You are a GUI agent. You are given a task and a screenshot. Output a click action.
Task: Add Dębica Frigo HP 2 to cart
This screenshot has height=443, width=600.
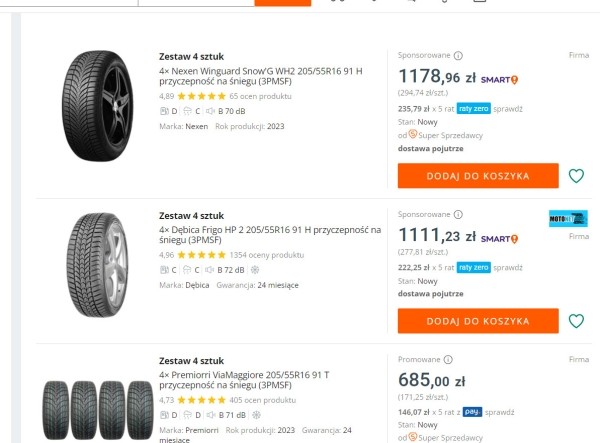click(477, 321)
